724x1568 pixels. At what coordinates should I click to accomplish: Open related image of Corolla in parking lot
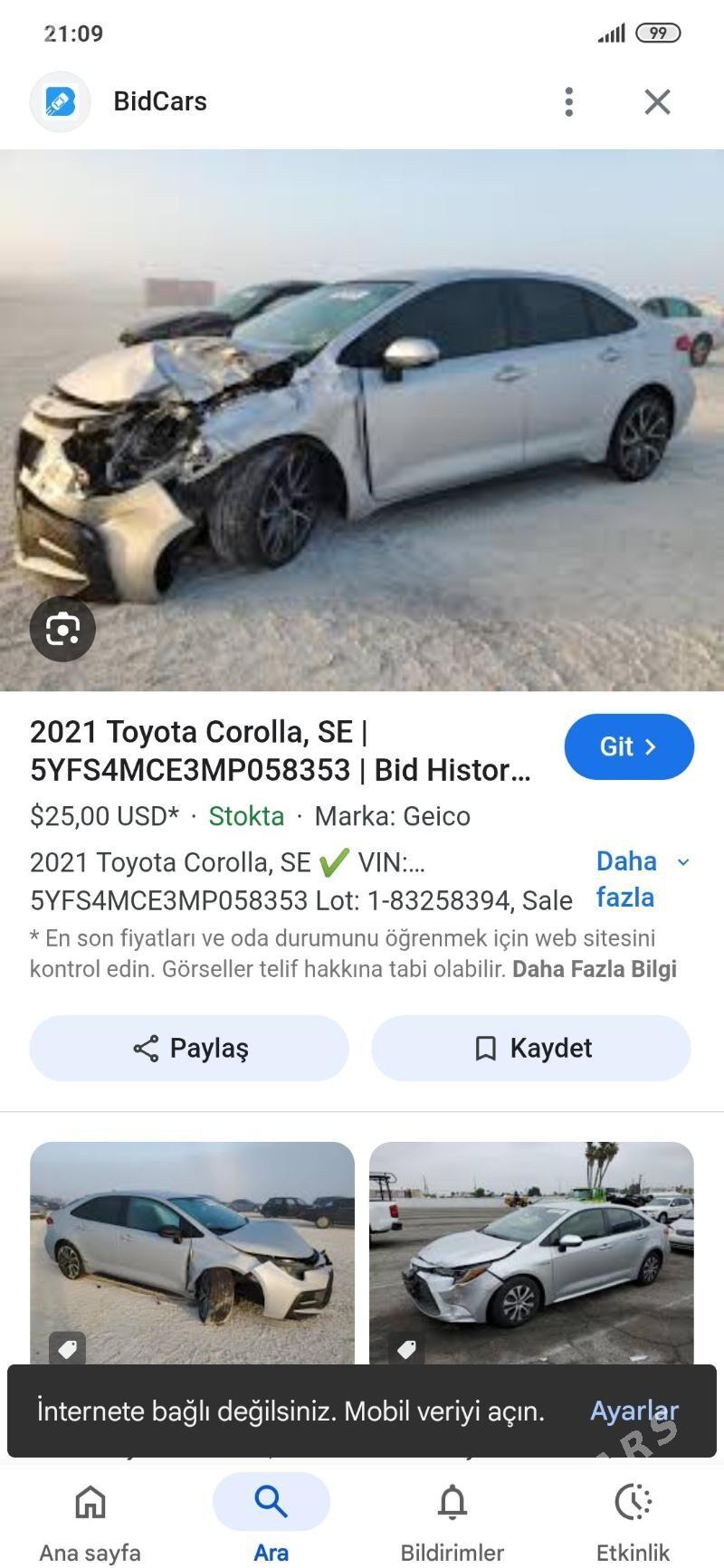531,1251
